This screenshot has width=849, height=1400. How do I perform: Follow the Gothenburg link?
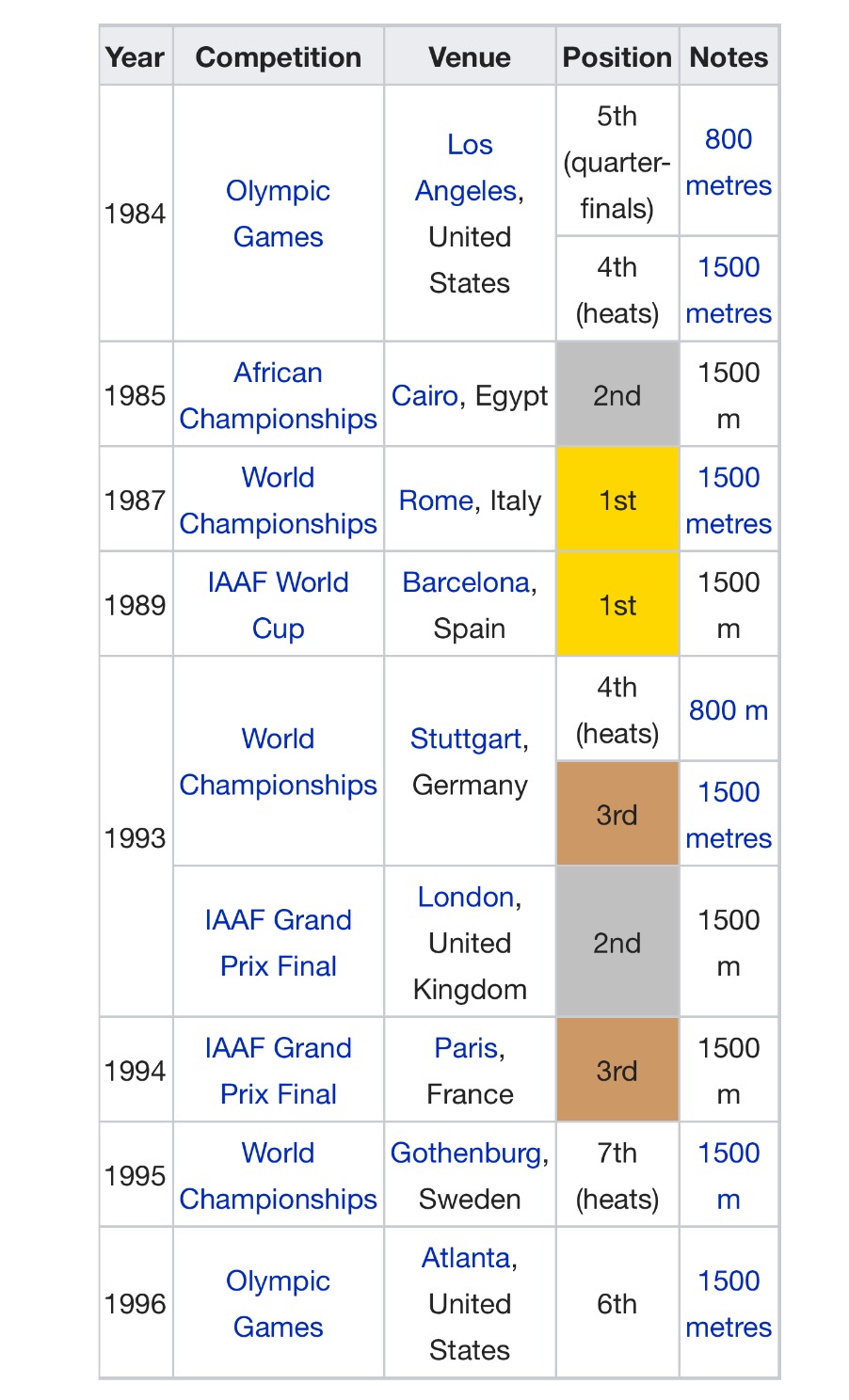tap(465, 1153)
